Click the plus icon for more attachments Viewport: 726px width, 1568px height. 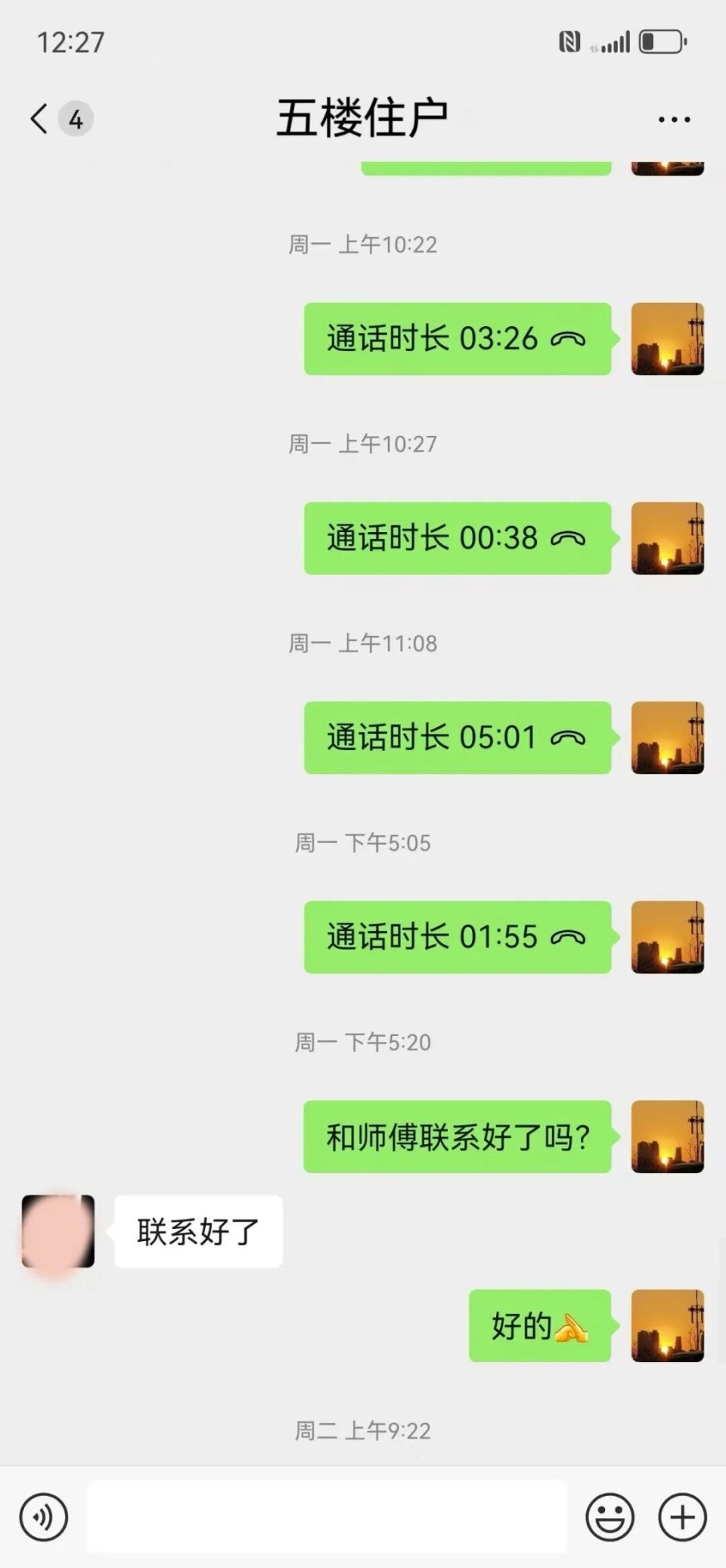click(681, 1517)
